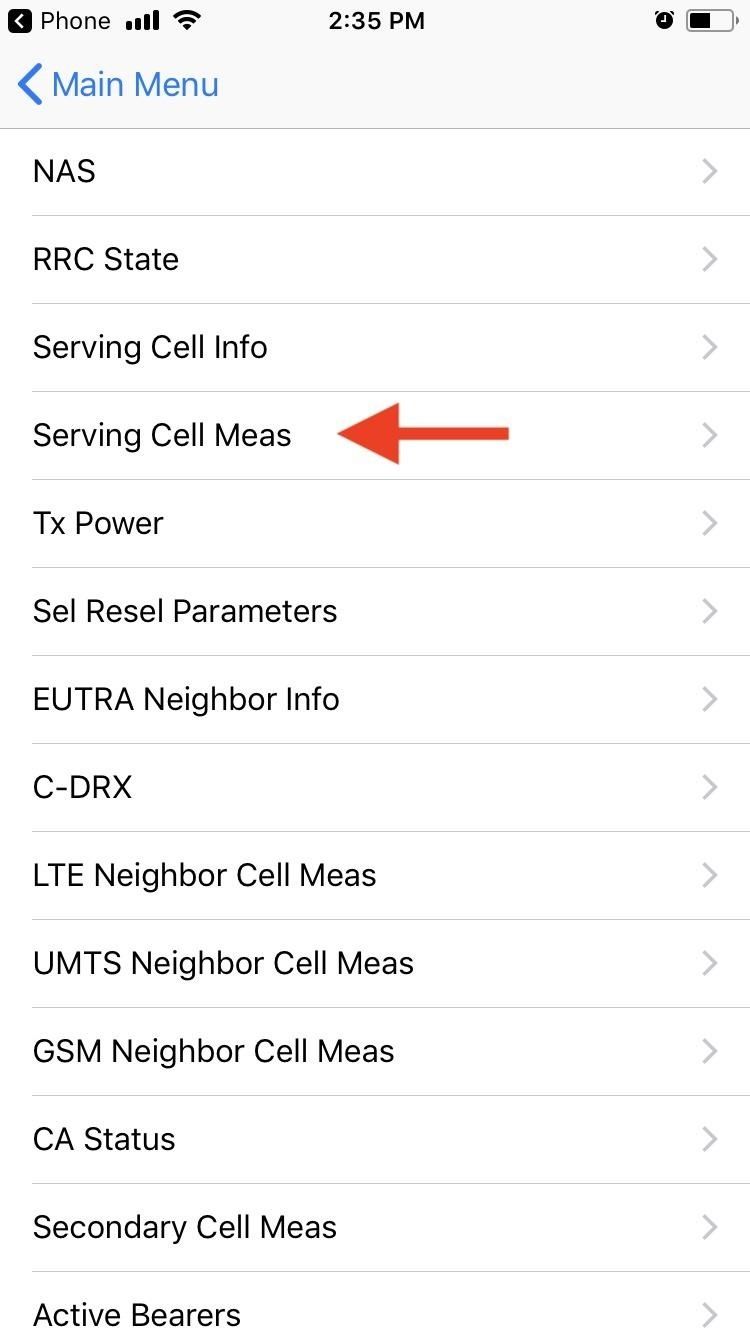View Active Bearers
Viewport: 750px width, 1334px height.
tap(375, 1311)
